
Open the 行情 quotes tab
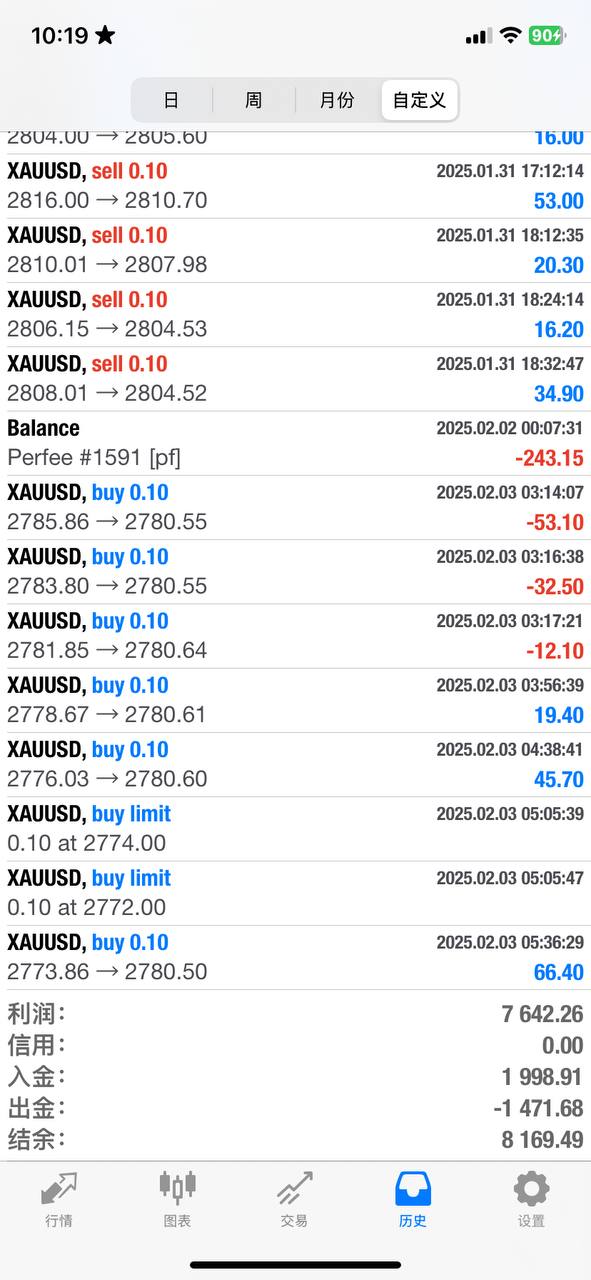(x=59, y=1199)
